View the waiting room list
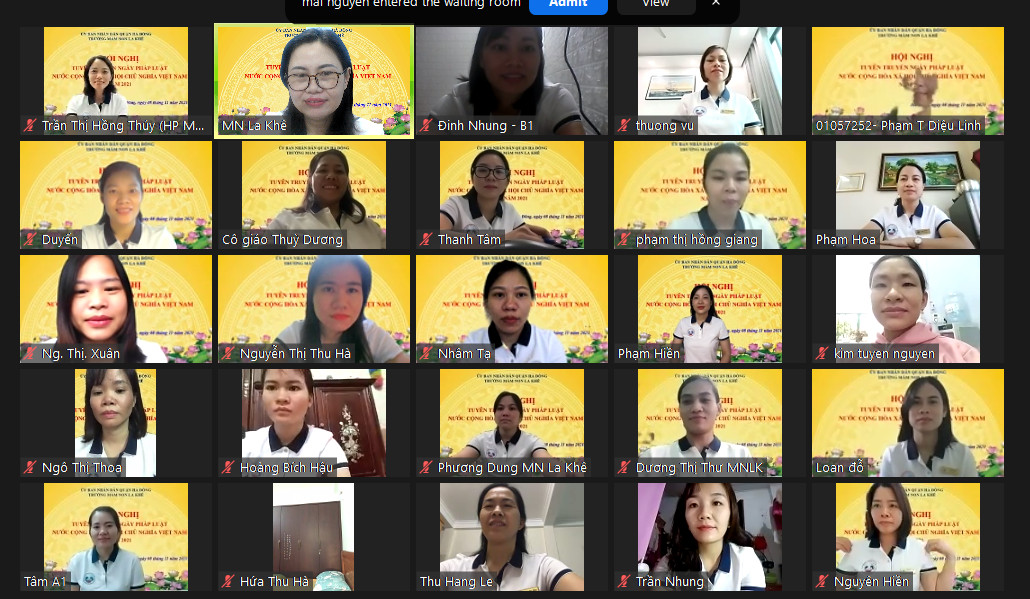This screenshot has width=1030, height=599. click(x=656, y=4)
